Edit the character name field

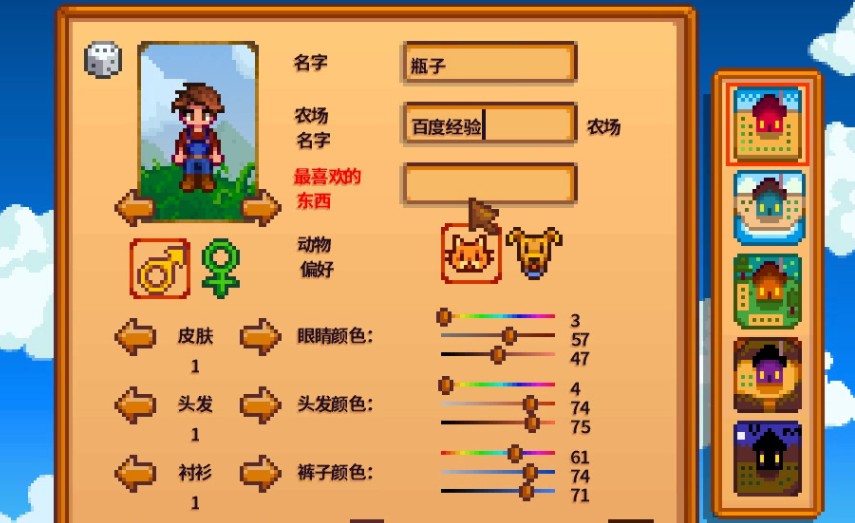(x=490, y=65)
